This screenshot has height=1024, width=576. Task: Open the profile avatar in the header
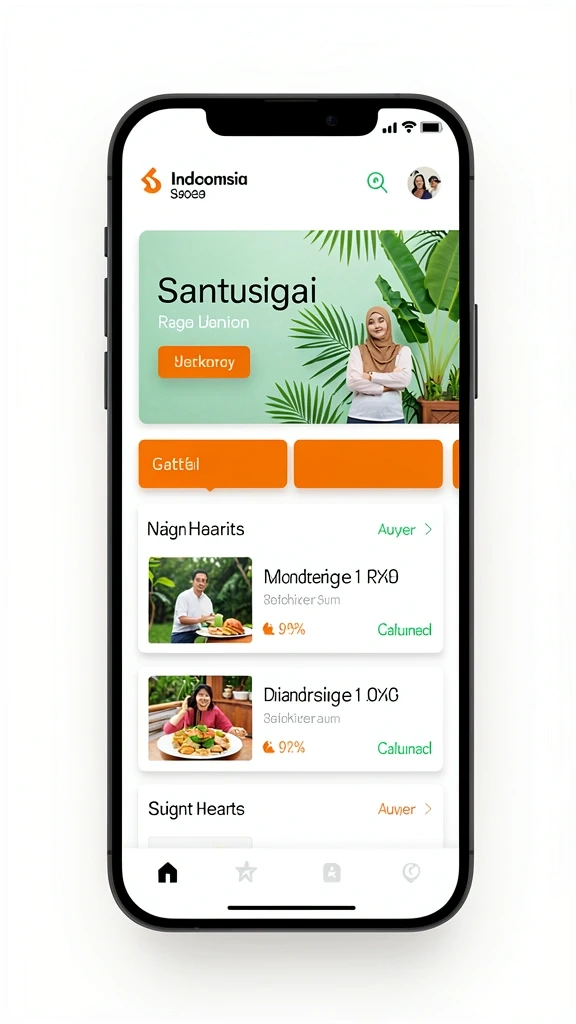click(x=424, y=183)
